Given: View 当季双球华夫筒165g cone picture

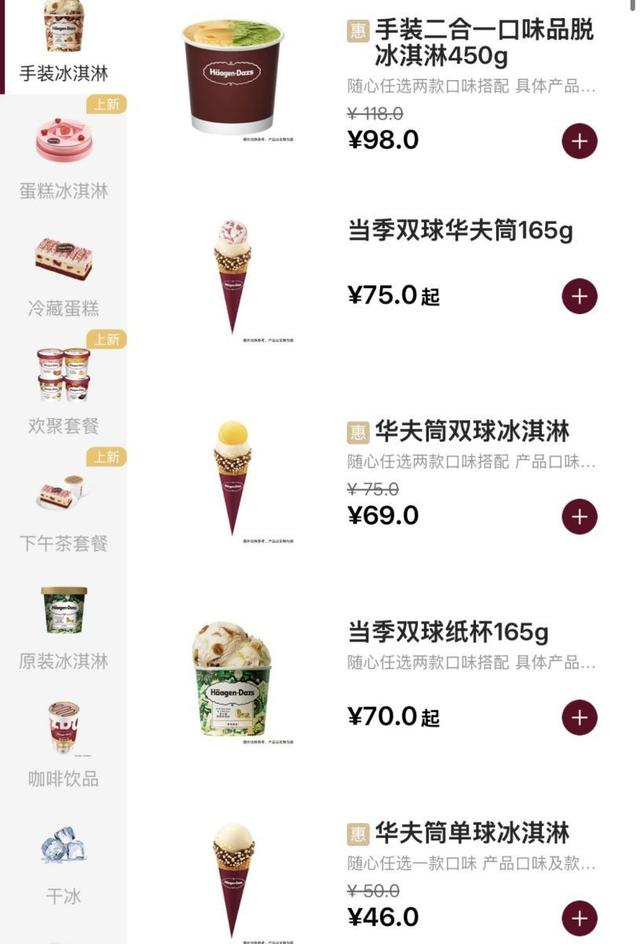Looking at the screenshot, I should click(233, 275).
